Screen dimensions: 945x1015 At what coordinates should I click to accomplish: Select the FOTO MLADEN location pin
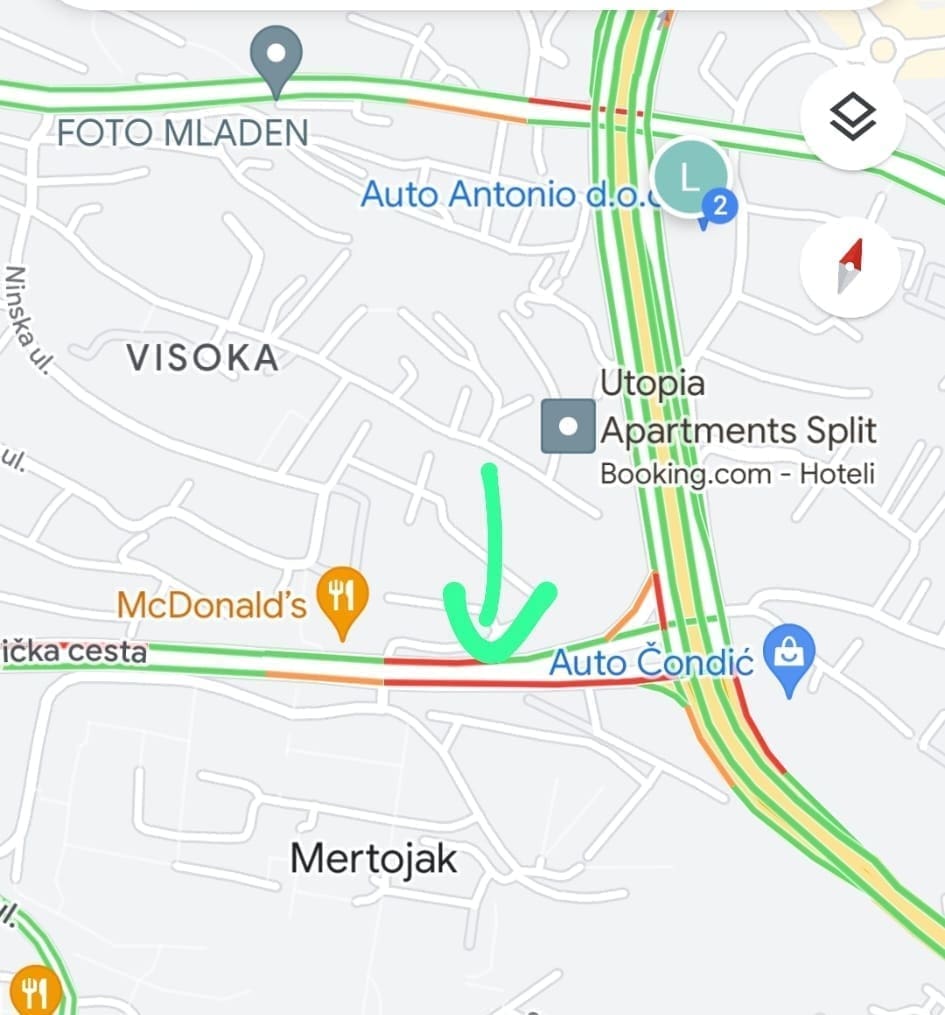click(x=276, y=56)
